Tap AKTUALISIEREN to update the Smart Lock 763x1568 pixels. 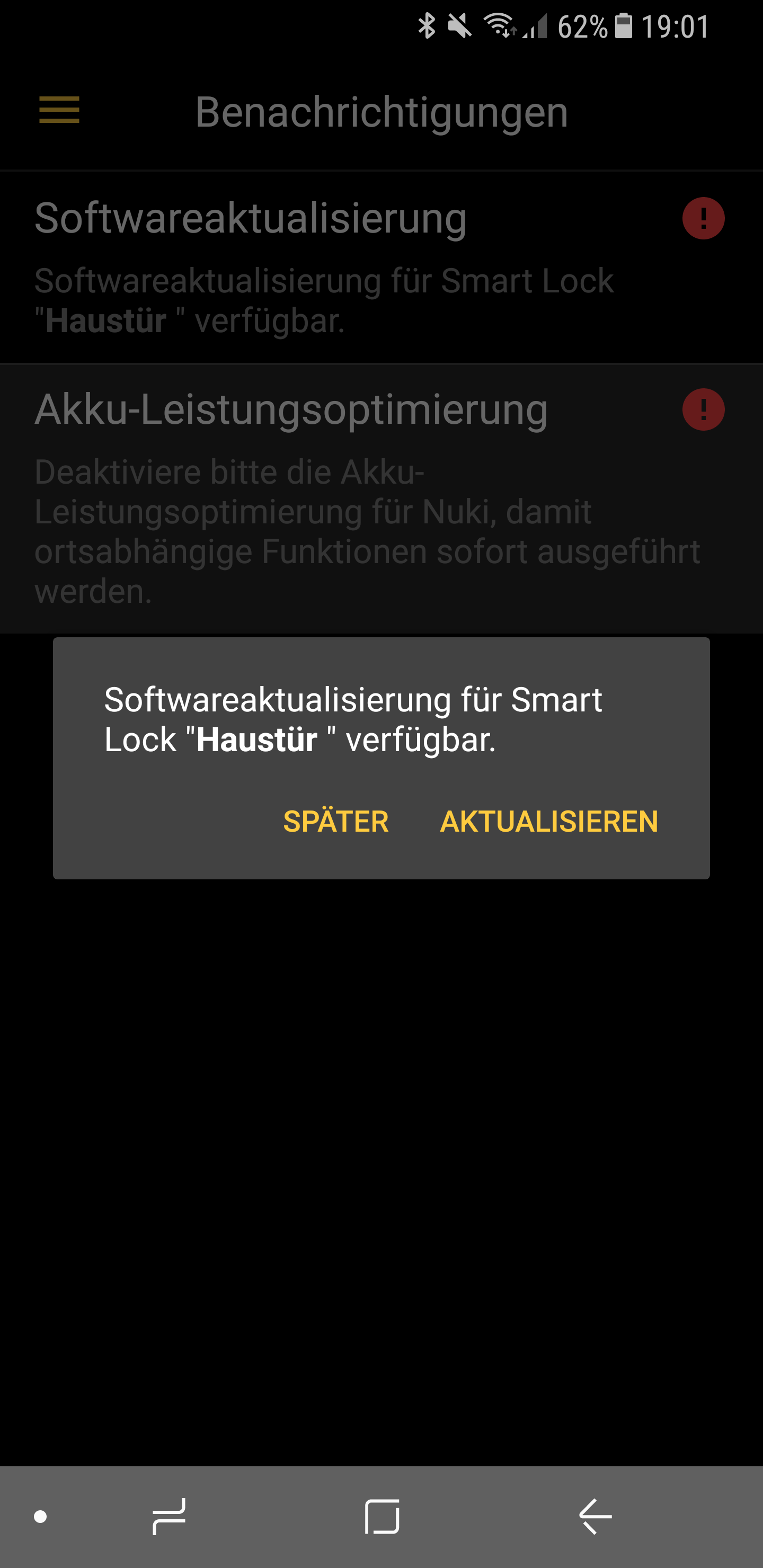click(548, 821)
